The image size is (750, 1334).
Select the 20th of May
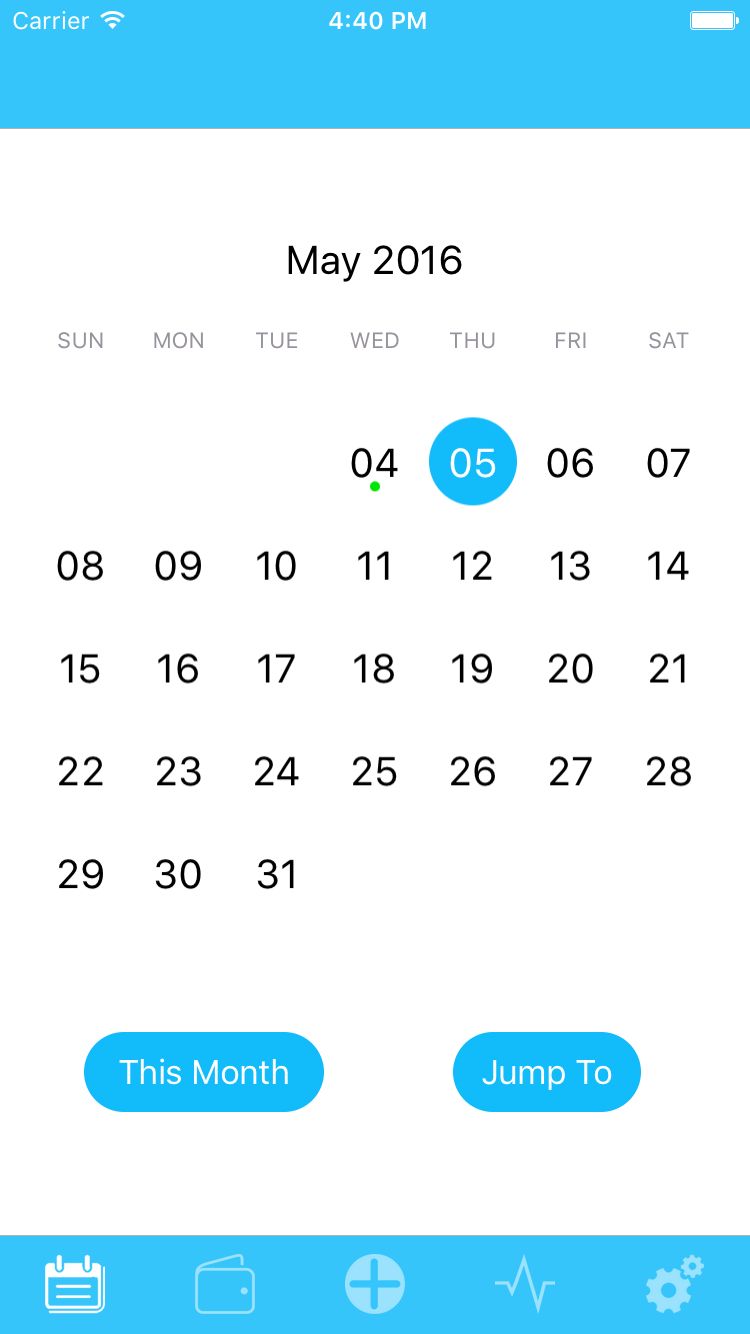pos(570,669)
